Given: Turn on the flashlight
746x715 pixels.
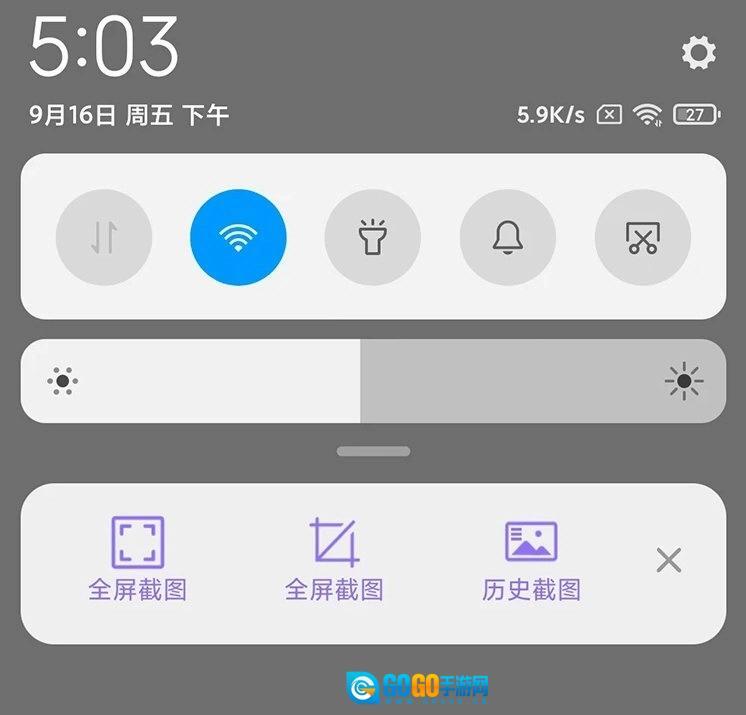Looking at the screenshot, I should point(372,238).
